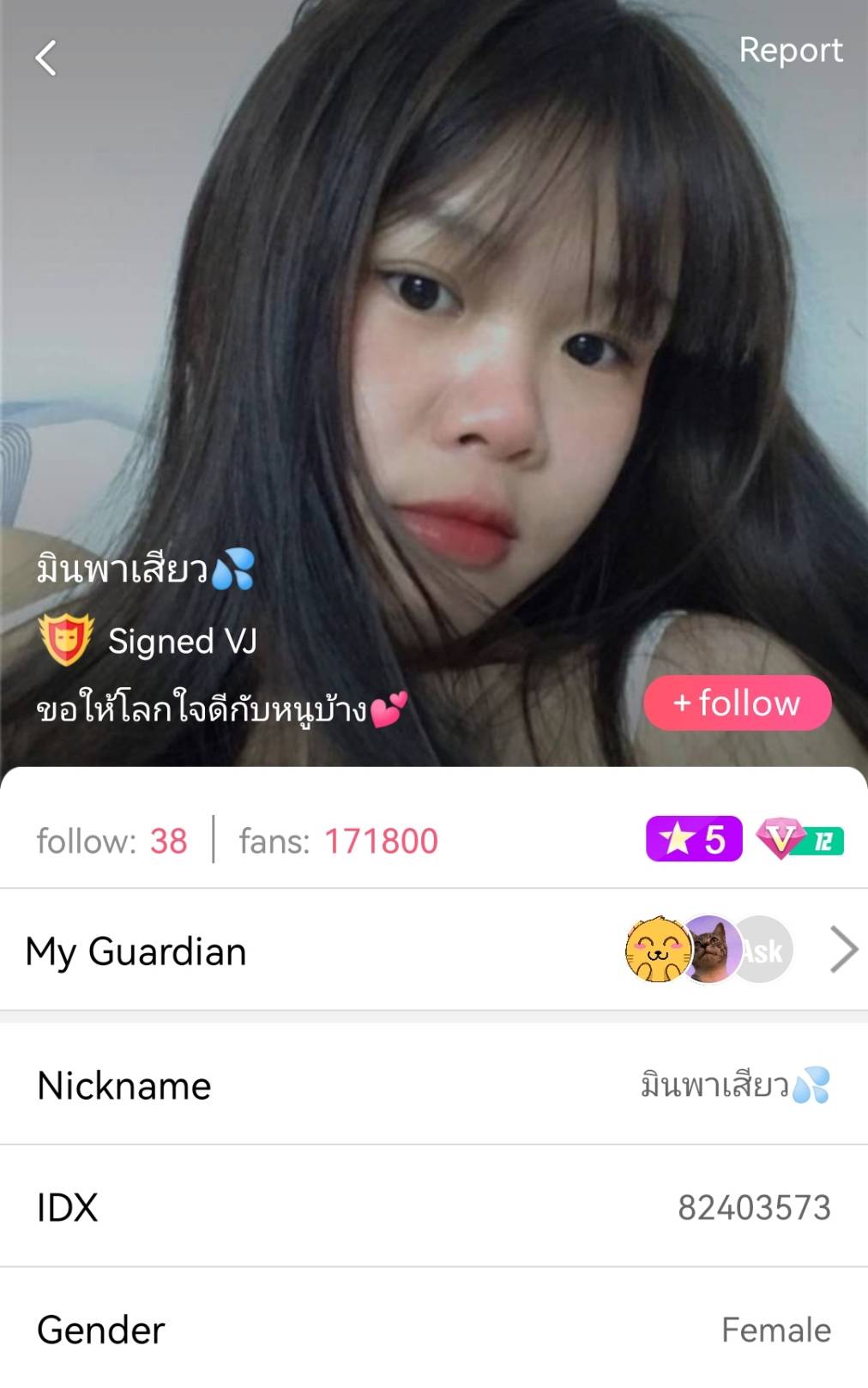Screen dimensions: 868x1388
Task: Open the My Guardian list
Action: tap(434, 950)
